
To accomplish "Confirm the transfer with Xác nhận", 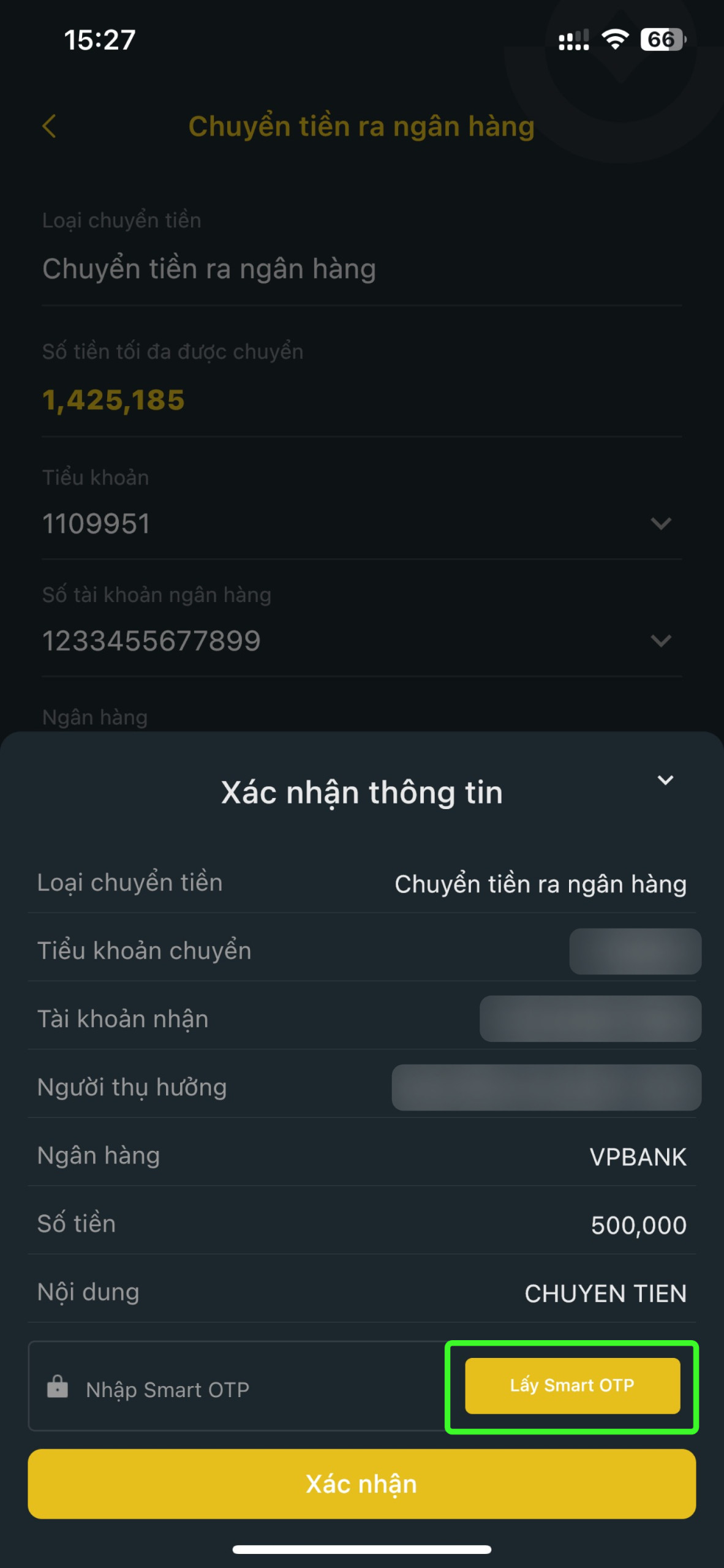I will tap(361, 1483).
